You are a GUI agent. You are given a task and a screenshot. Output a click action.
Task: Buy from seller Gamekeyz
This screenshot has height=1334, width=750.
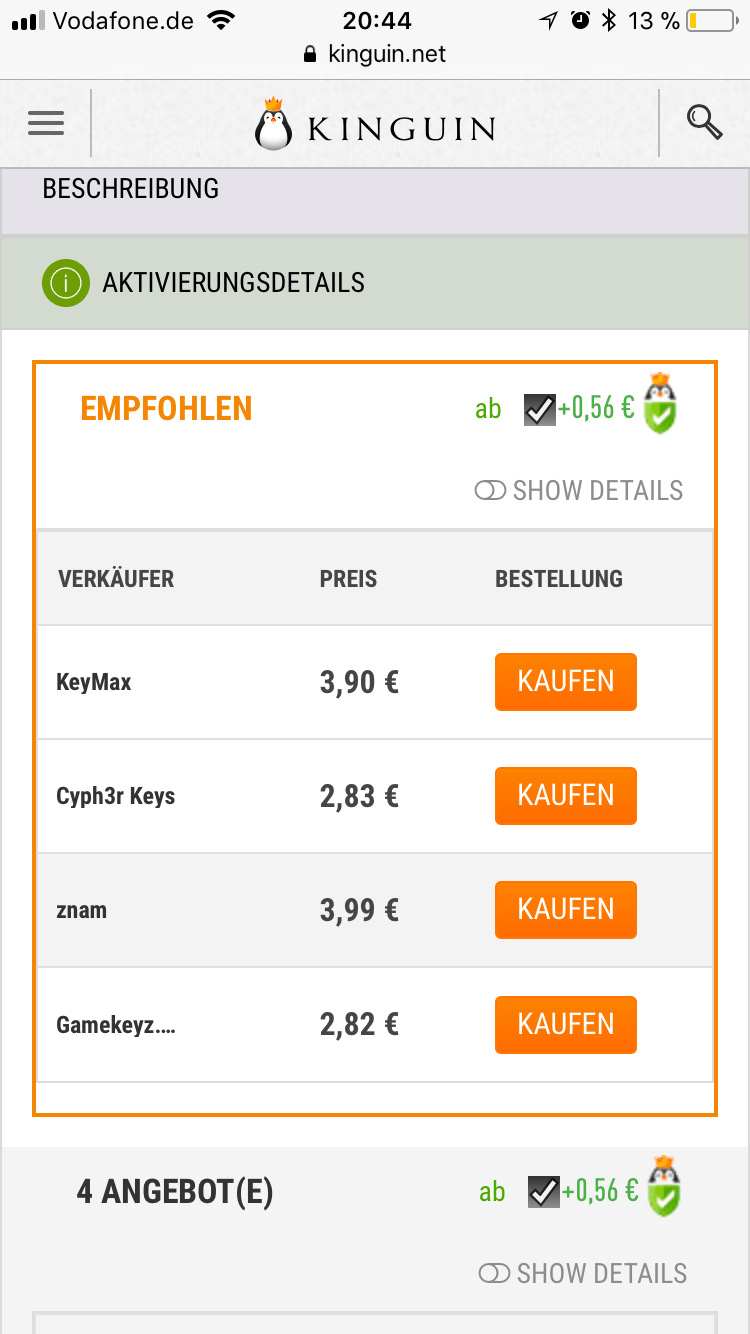[x=566, y=1025]
